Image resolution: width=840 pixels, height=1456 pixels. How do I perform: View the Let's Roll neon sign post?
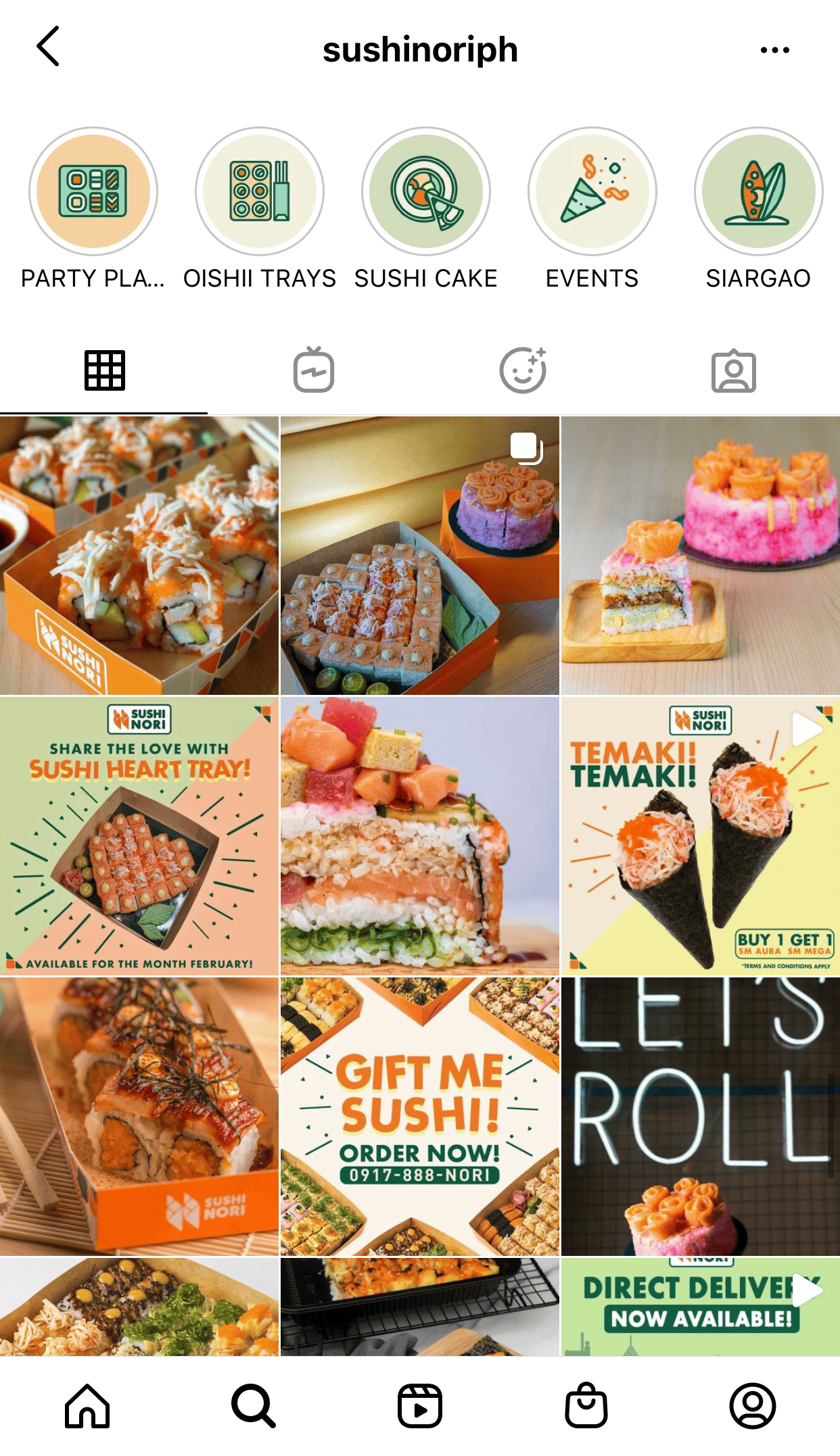[x=701, y=1117]
